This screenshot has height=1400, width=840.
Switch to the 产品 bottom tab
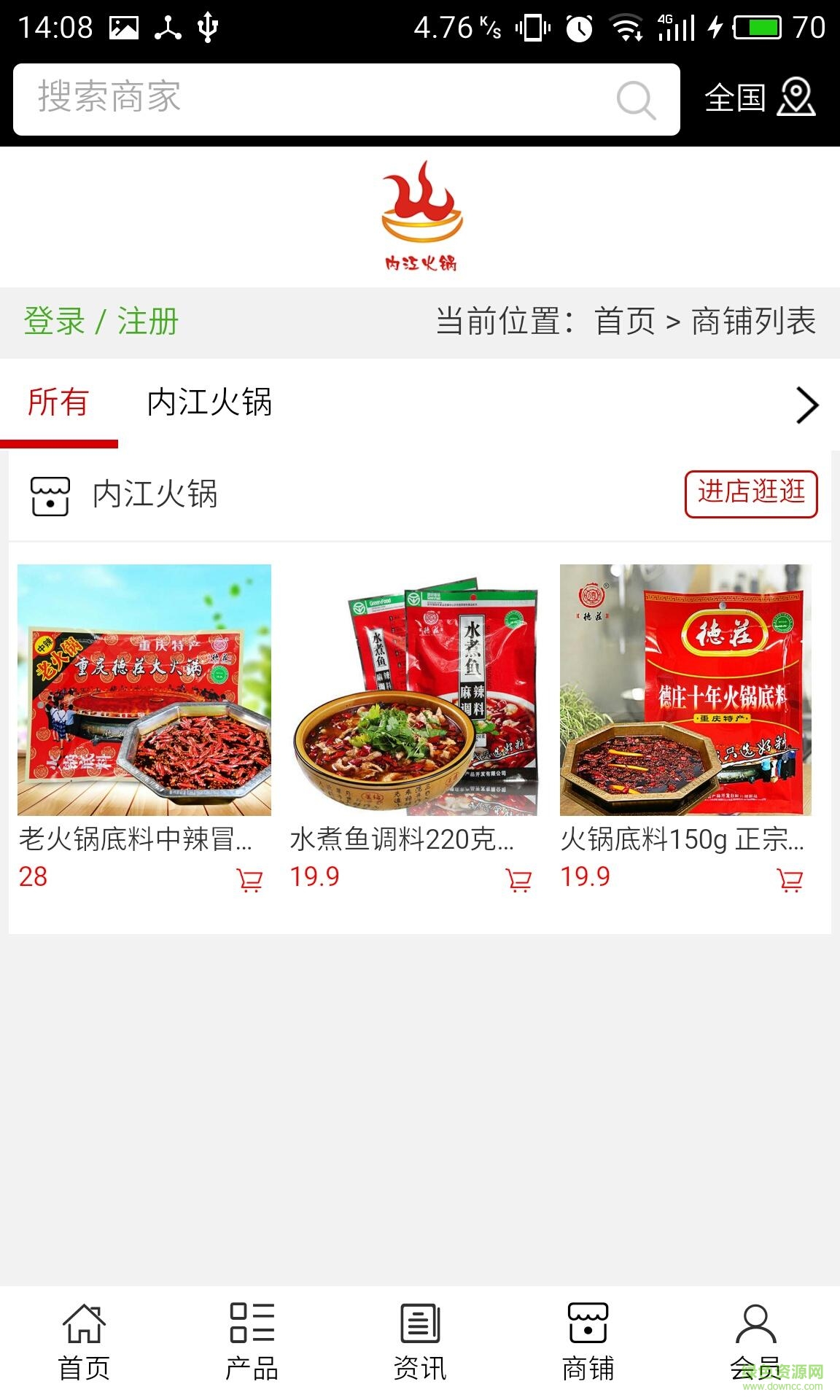pyautogui.click(x=252, y=1342)
